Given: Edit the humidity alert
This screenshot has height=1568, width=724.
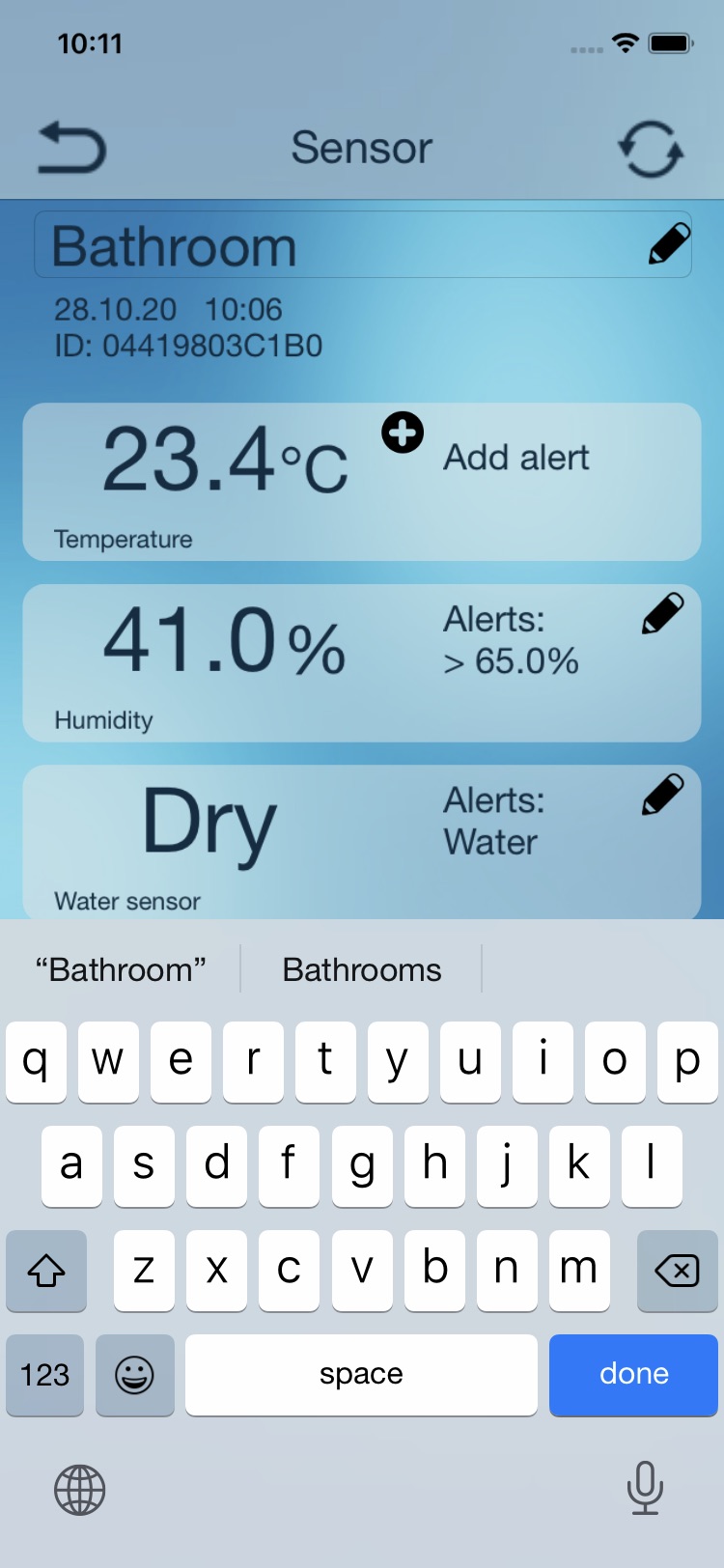Looking at the screenshot, I should (662, 614).
